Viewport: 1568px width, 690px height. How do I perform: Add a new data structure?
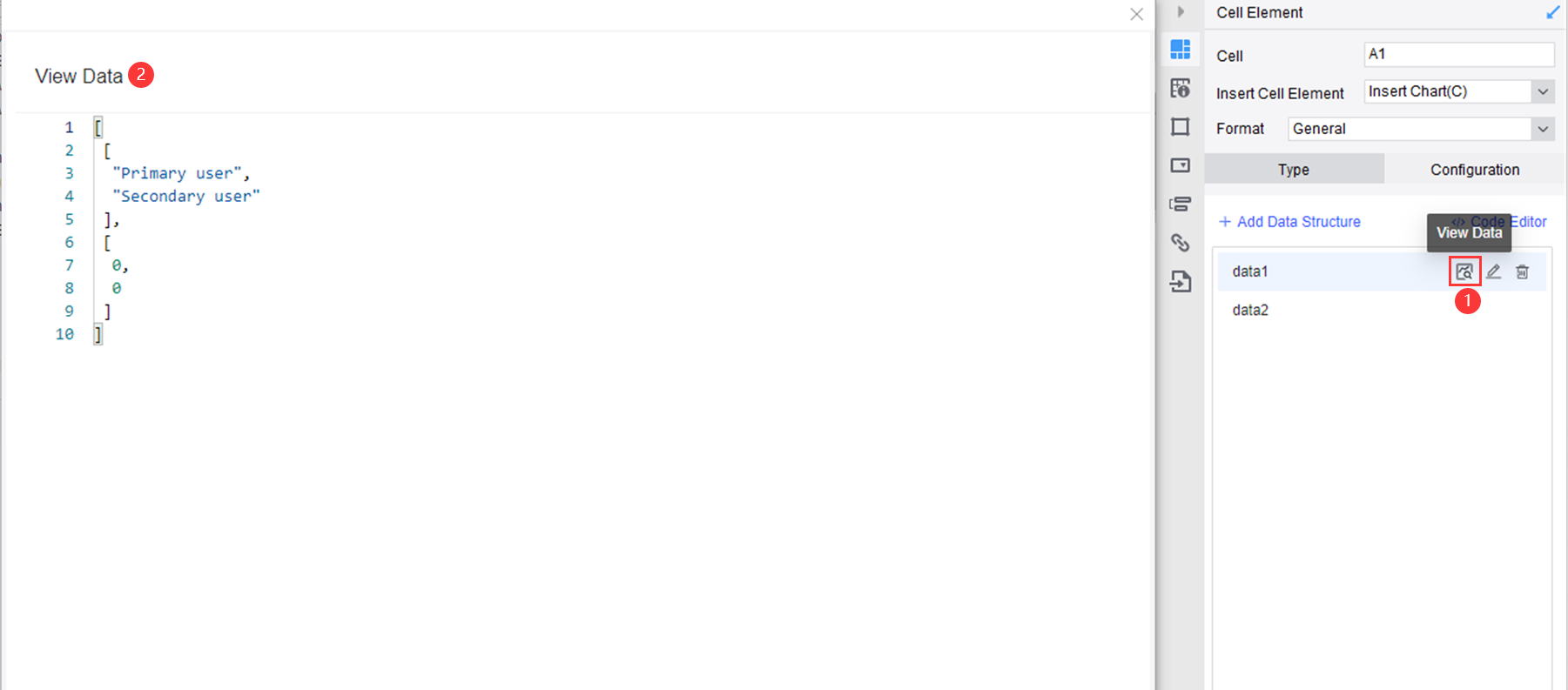pyautogui.click(x=1289, y=222)
